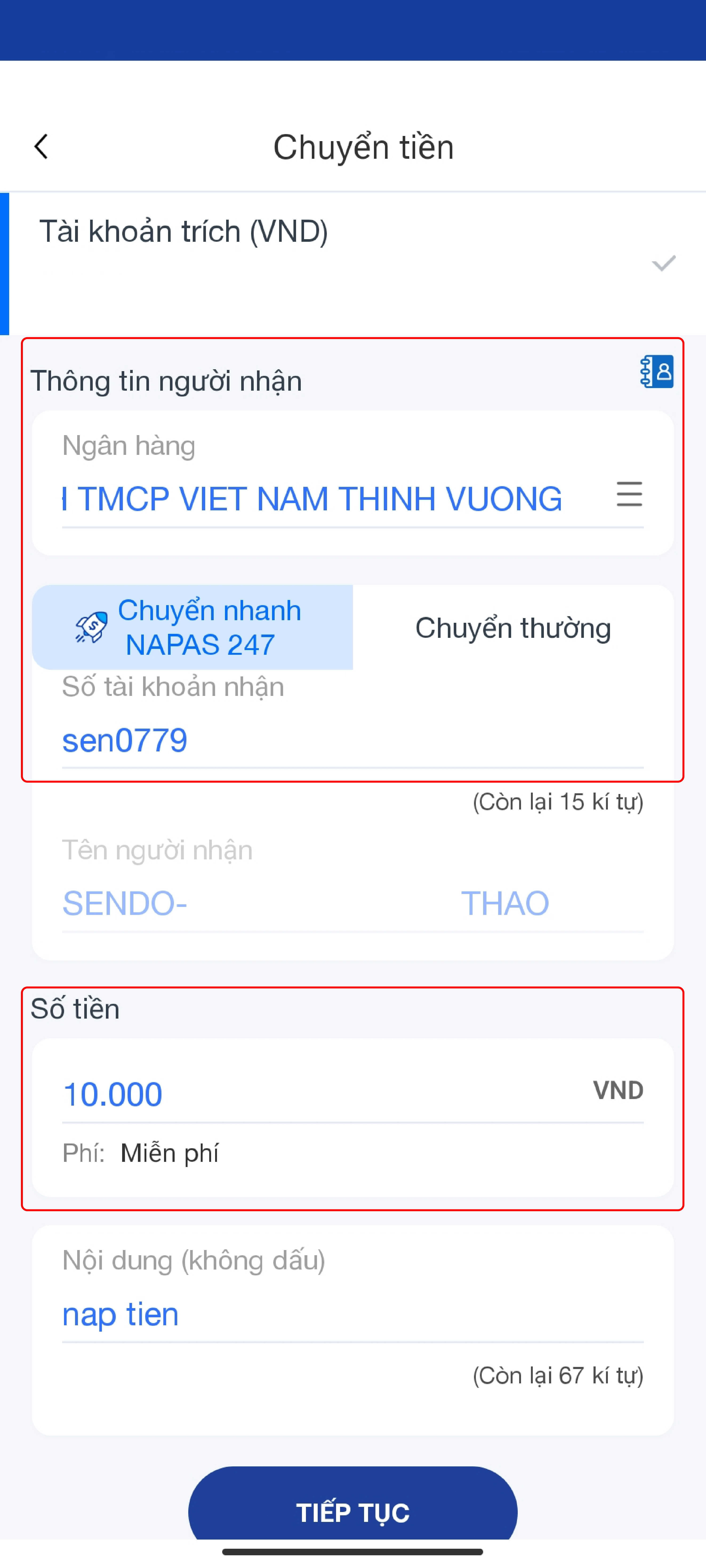This screenshot has width=706, height=1568.
Task: Continue with the TIẾP TỤC button
Action: click(x=353, y=1511)
